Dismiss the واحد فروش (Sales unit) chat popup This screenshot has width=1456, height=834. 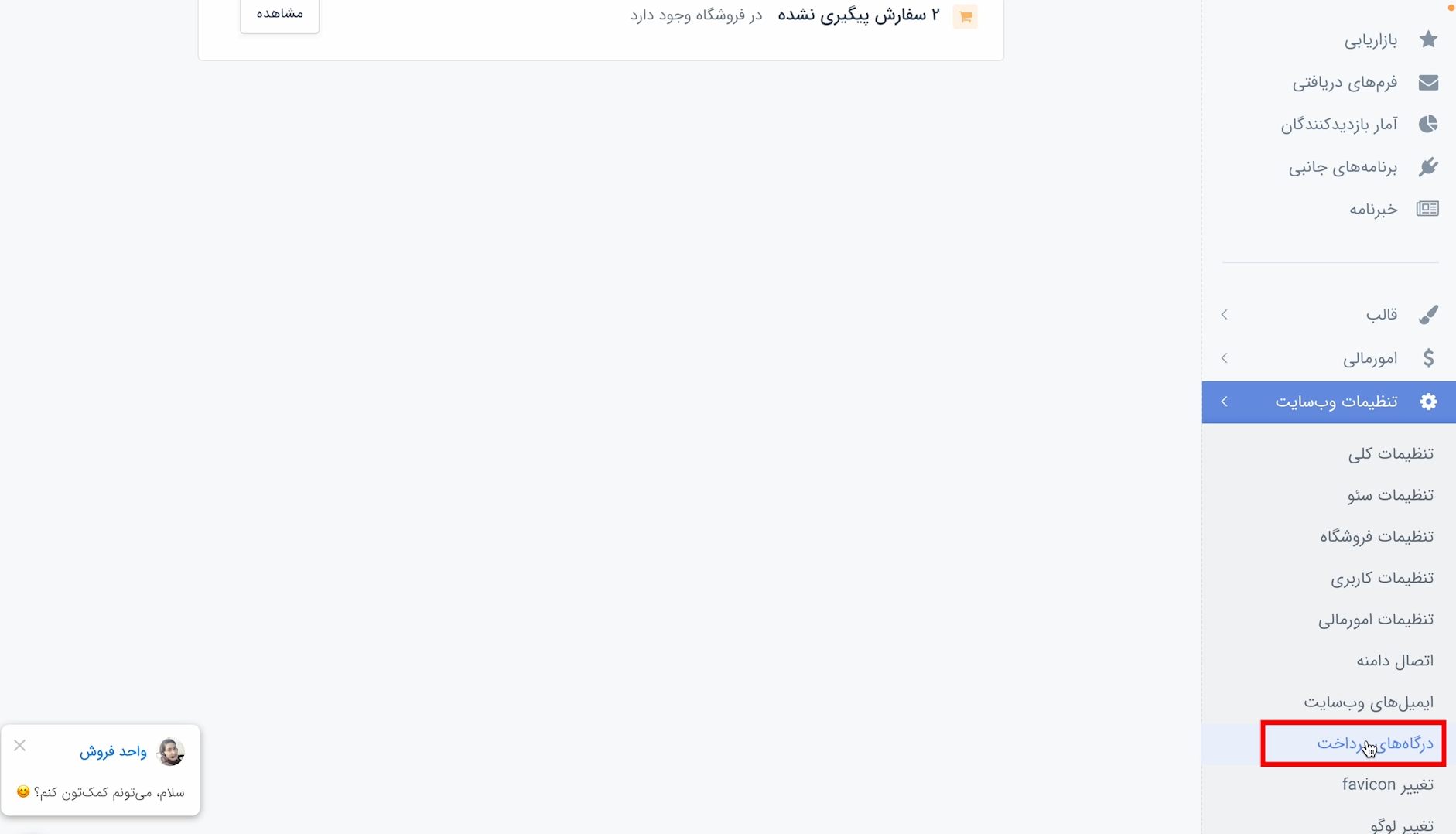[20, 745]
